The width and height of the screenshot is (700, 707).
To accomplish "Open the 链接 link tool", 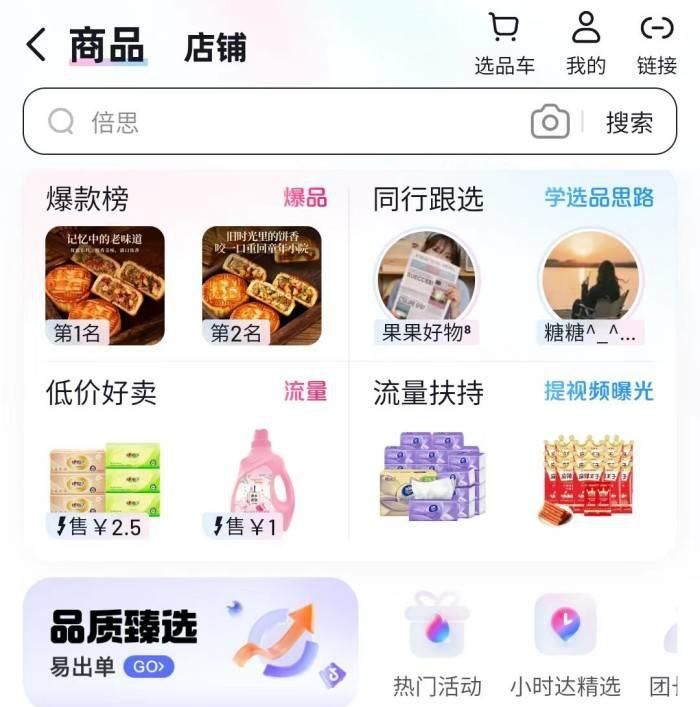I will click(x=657, y=45).
